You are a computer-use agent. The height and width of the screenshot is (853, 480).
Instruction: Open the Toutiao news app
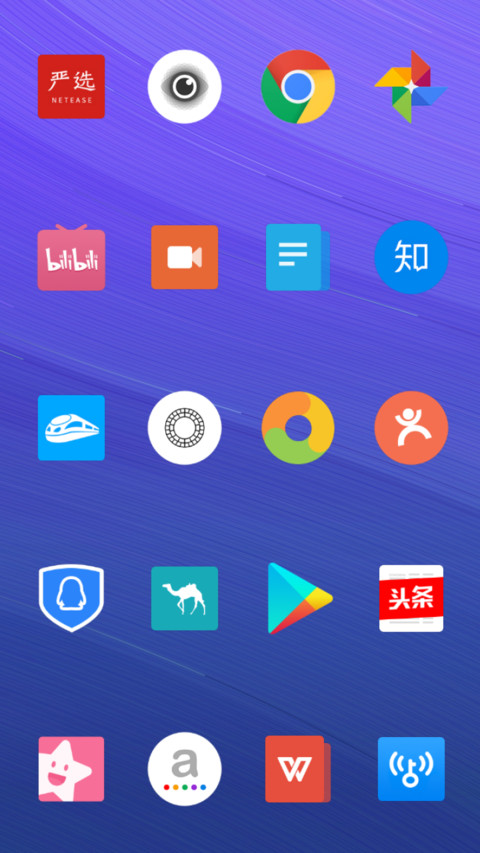pos(411,598)
